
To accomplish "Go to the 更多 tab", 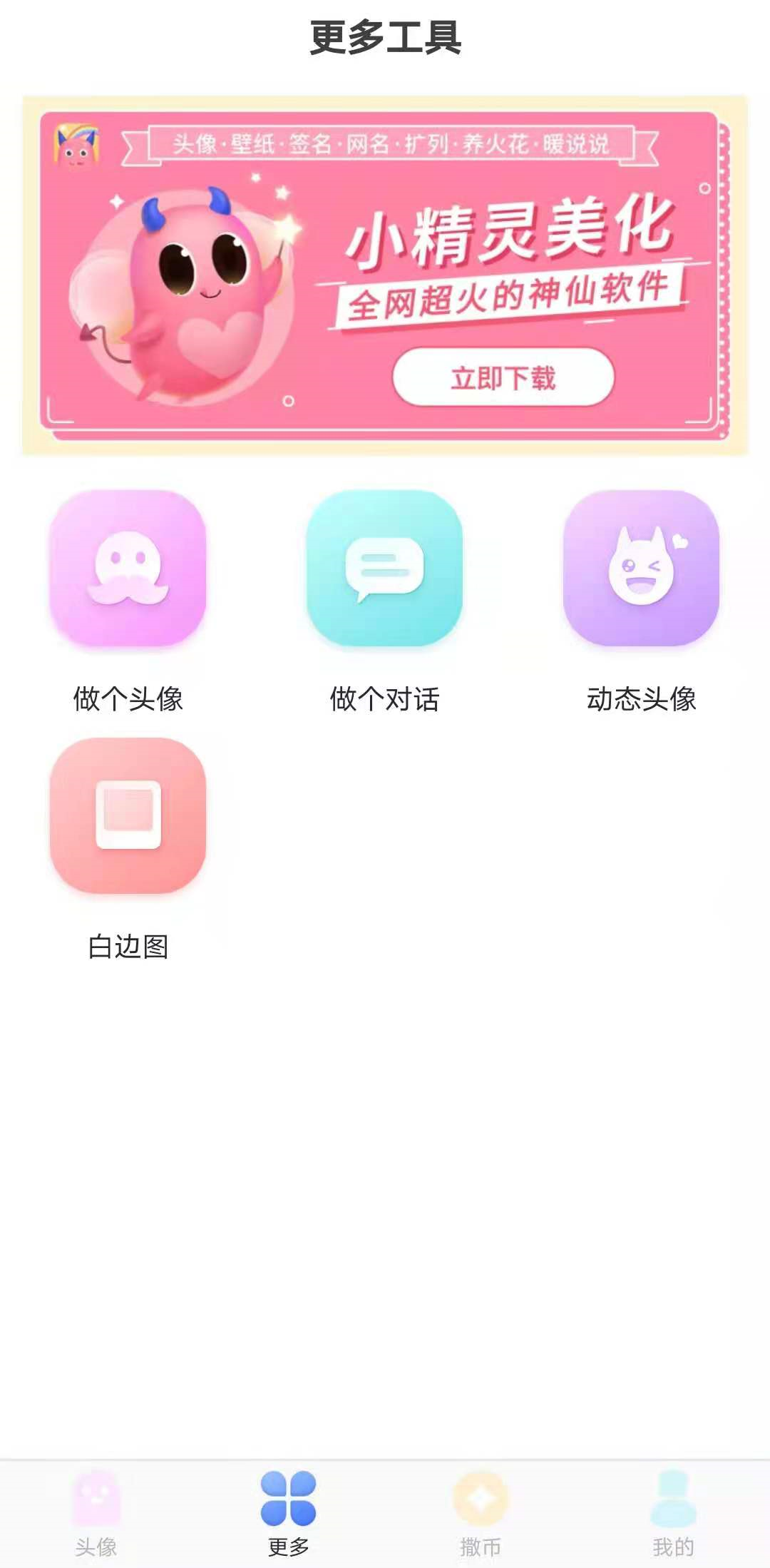I will [288, 1512].
